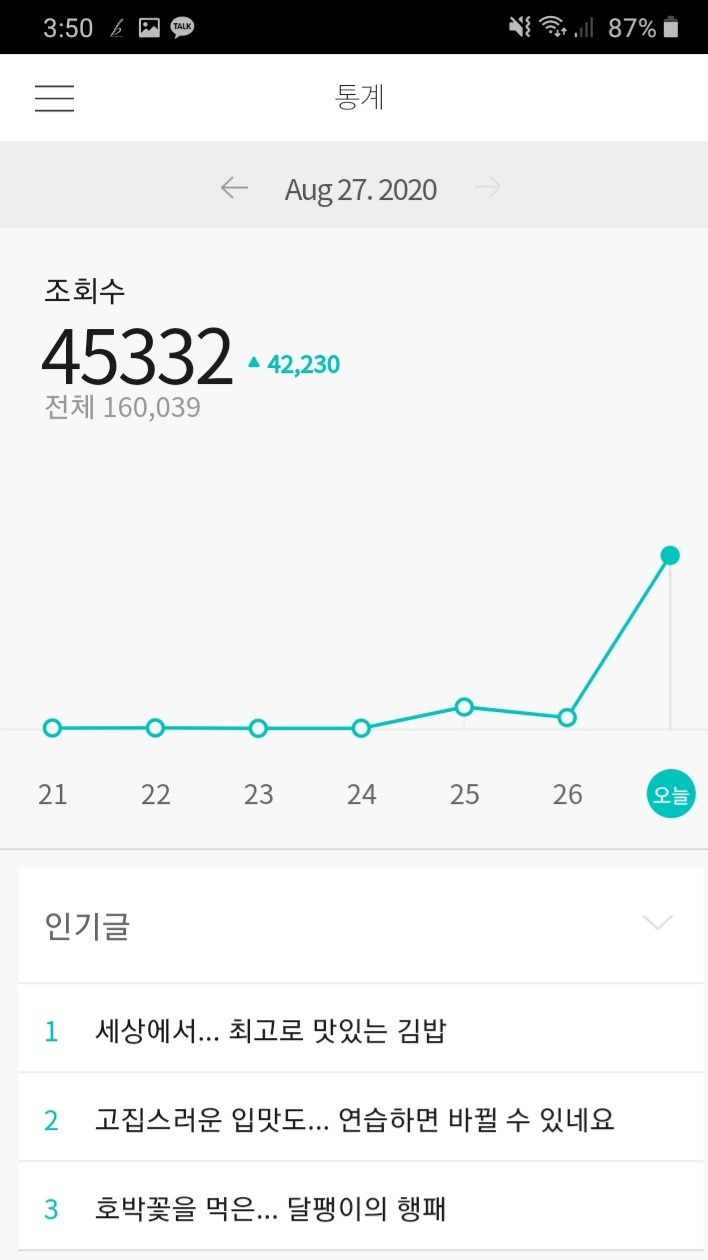
Task: Select 오늘 on the chart
Action: [x=670, y=795]
